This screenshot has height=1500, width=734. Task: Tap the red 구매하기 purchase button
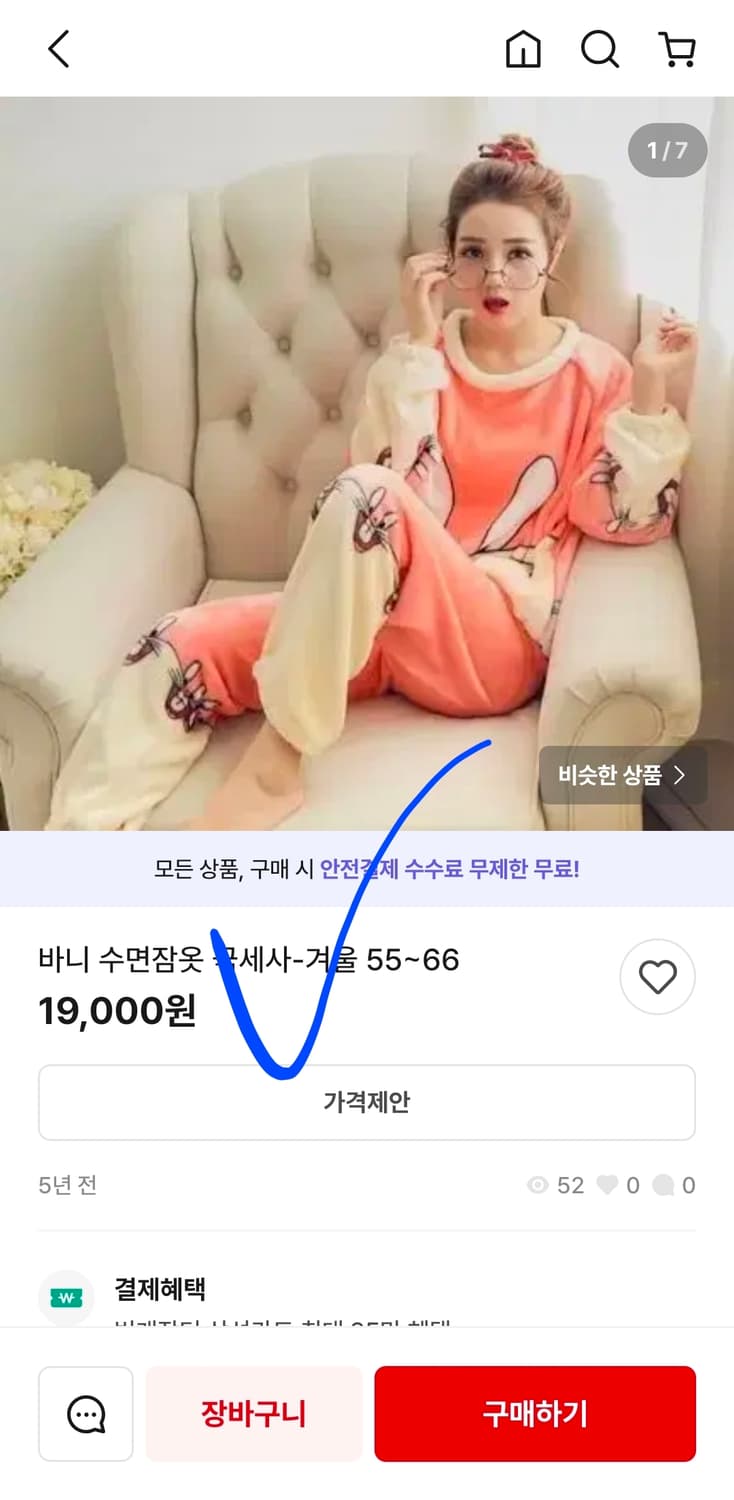coord(534,1413)
